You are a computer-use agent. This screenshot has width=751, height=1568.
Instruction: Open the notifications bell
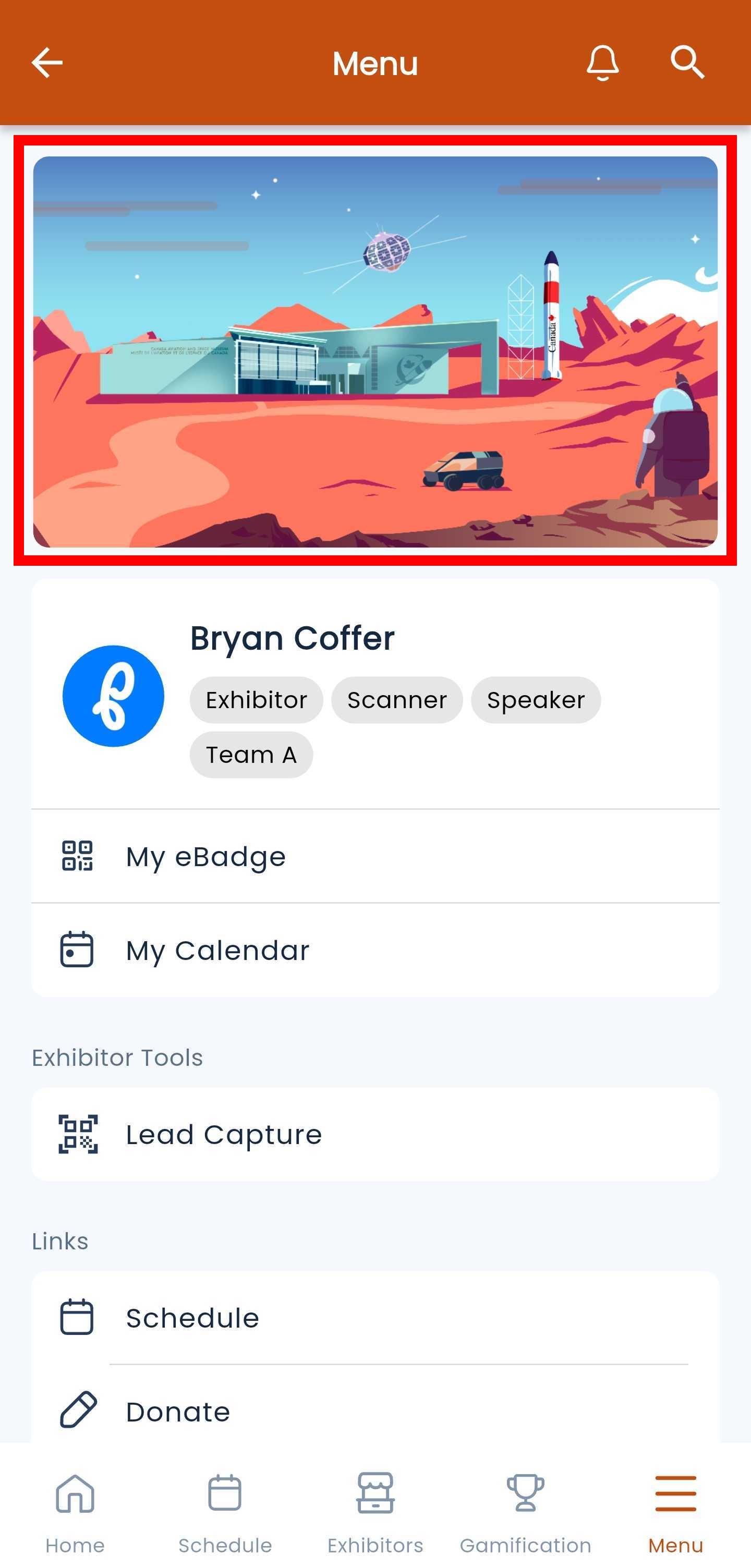(602, 63)
